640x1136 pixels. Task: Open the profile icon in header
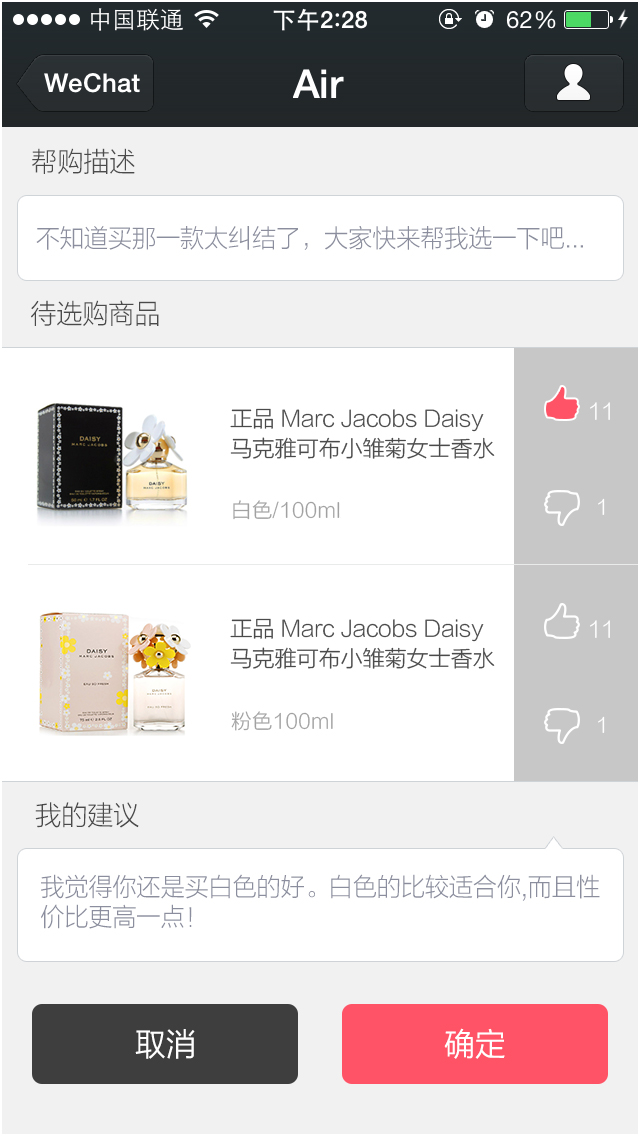573,83
